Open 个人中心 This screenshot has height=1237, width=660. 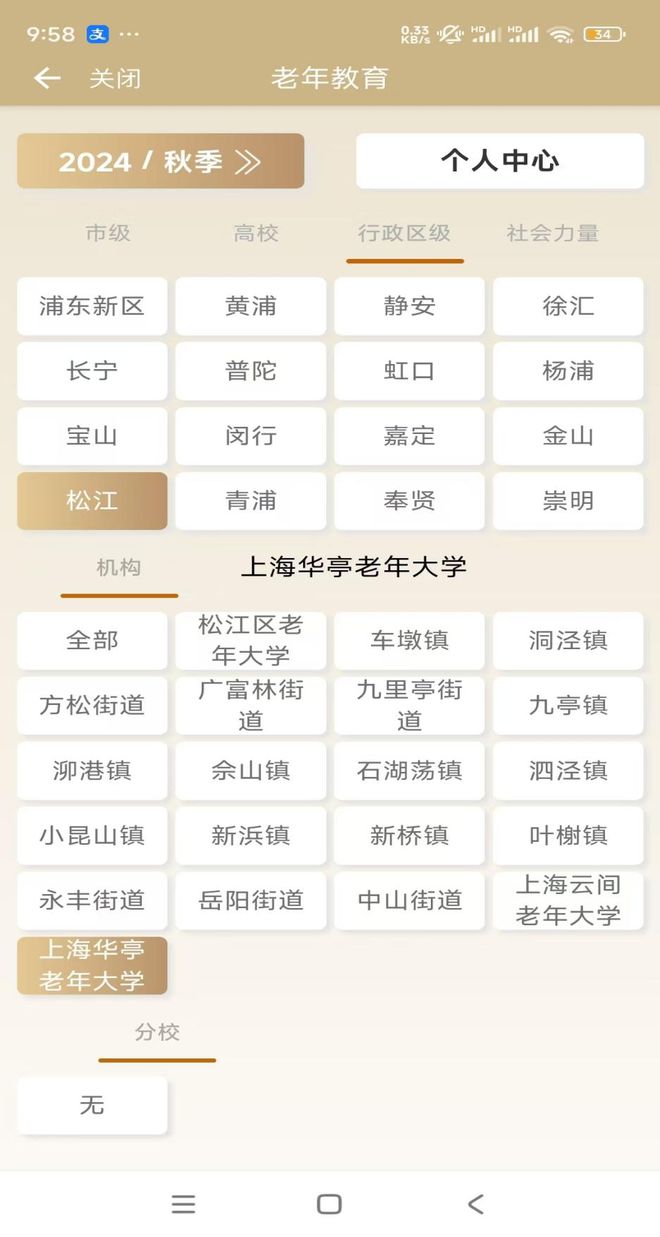point(499,161)
